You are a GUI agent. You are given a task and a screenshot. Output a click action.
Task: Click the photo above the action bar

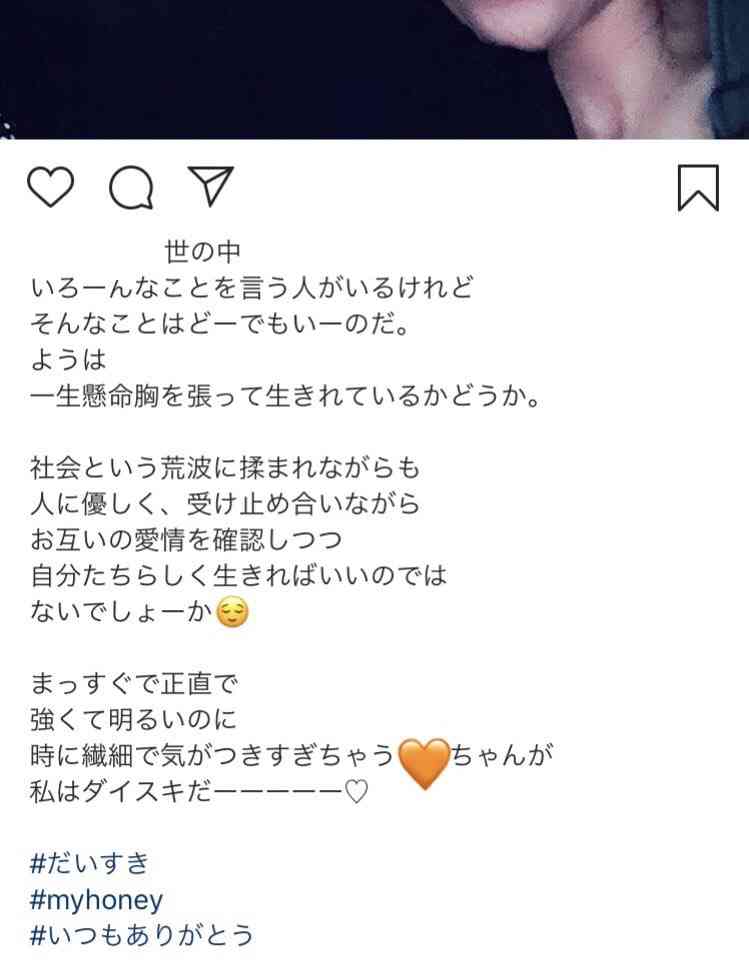click(x=374, y=70)
